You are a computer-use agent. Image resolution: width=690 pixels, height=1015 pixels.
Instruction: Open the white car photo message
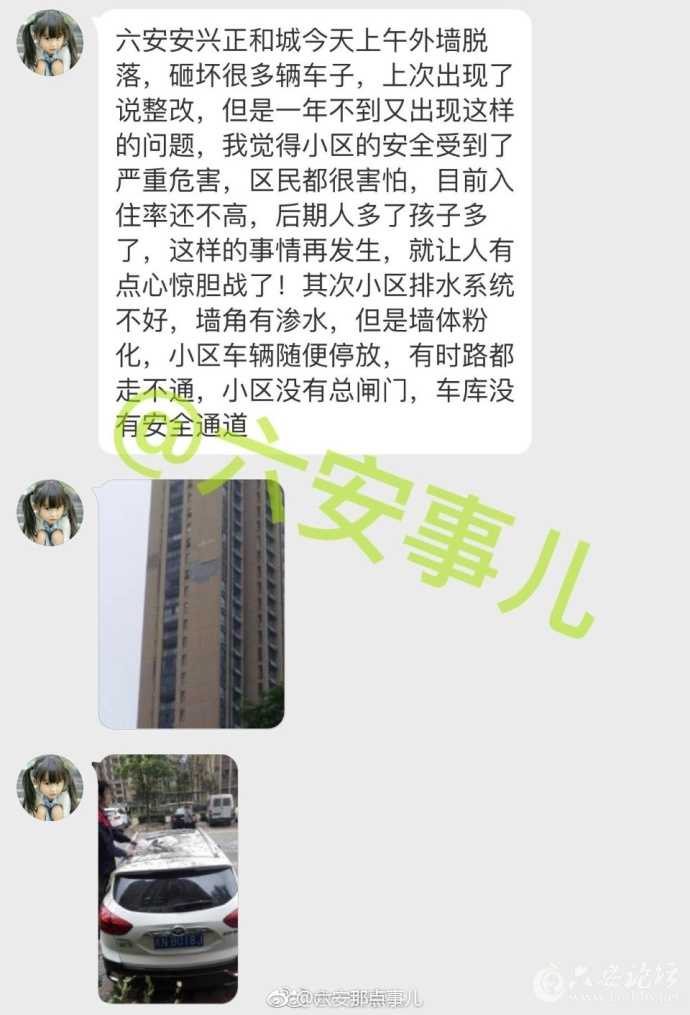168,878
